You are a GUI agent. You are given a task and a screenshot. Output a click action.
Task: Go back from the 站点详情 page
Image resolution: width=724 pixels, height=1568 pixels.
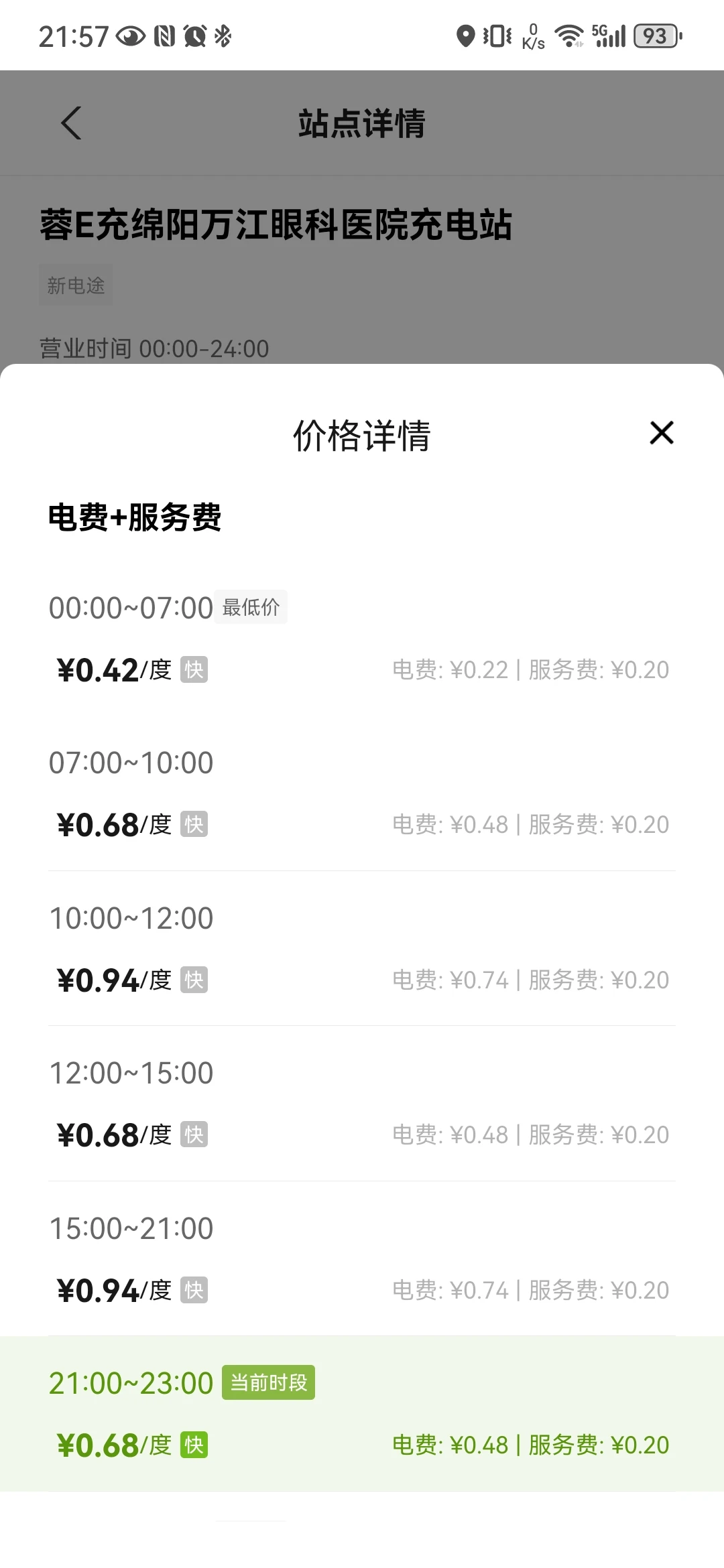click(x=71, y=123)
